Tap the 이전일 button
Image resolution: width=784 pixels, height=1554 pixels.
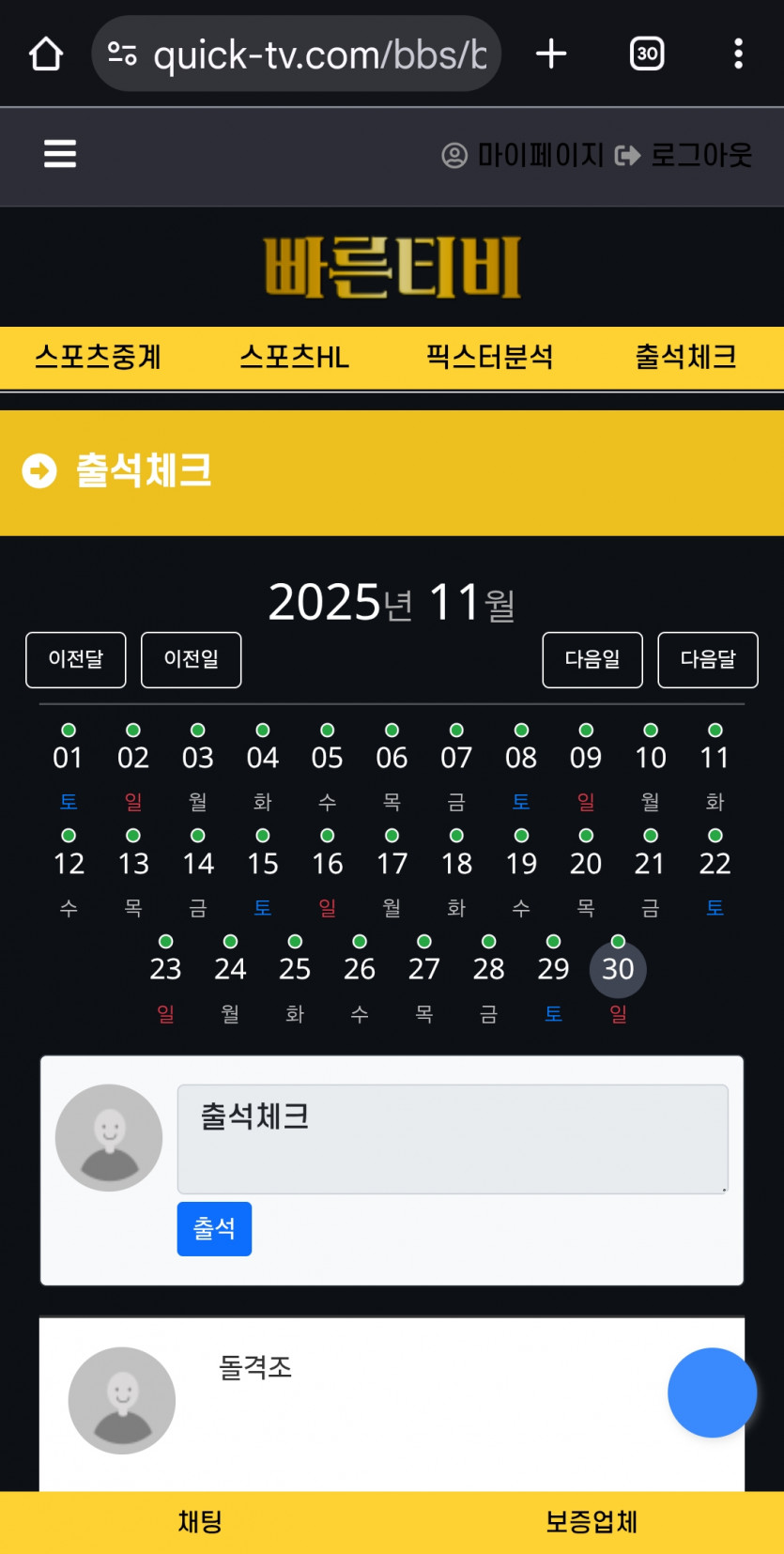pyautogui.click(x=192, y=660)
